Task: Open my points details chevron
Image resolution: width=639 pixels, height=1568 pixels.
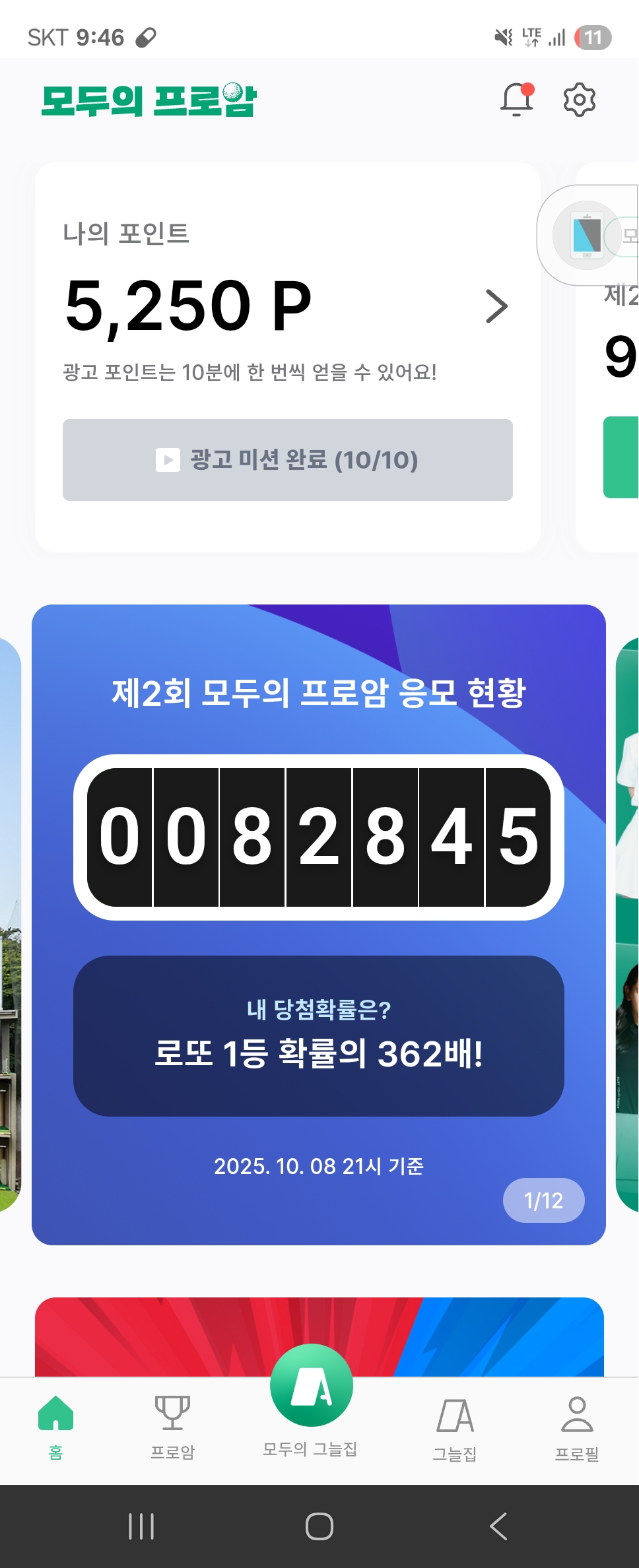Action: (x=496, y=306)
